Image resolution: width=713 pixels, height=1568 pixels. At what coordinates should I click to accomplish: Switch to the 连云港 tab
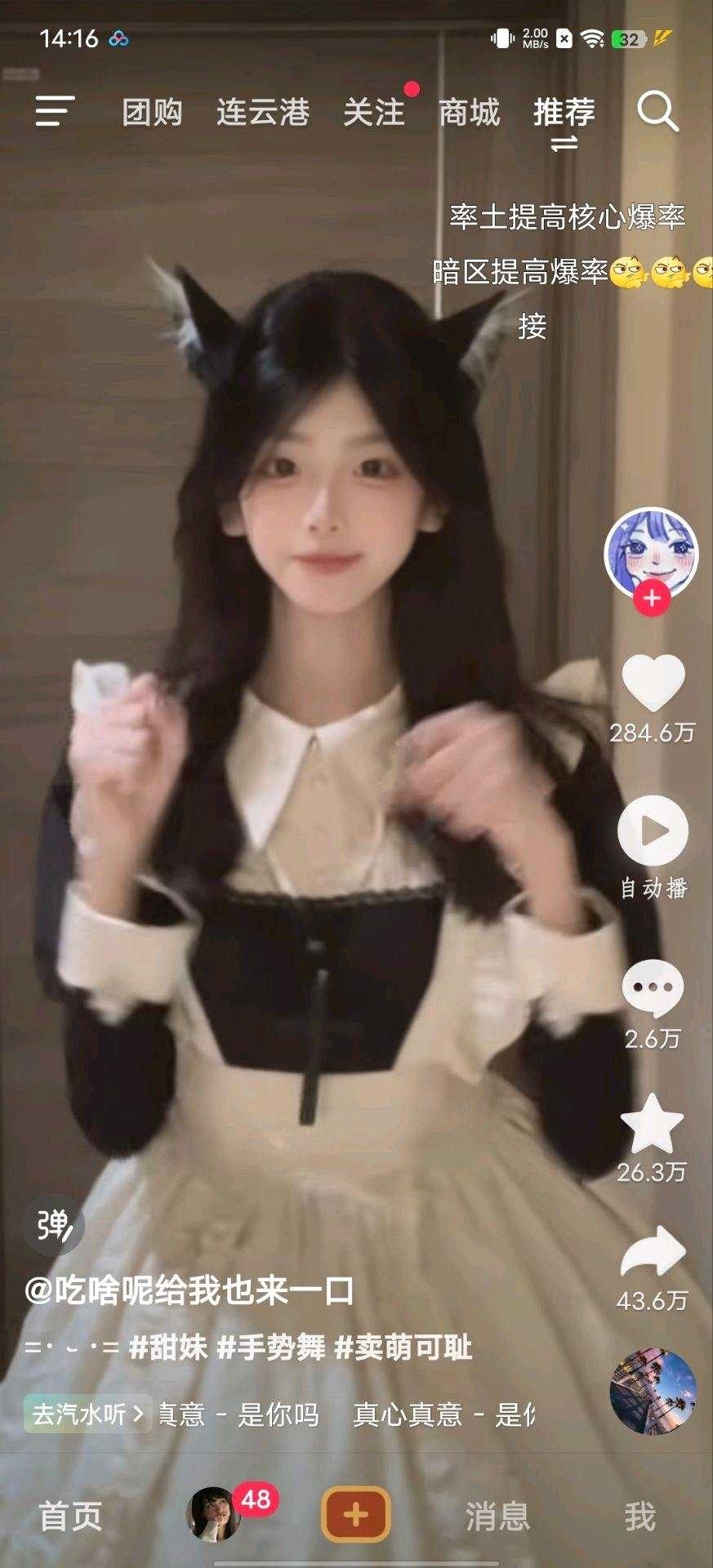pyautogui.click(x=263, y=112)
